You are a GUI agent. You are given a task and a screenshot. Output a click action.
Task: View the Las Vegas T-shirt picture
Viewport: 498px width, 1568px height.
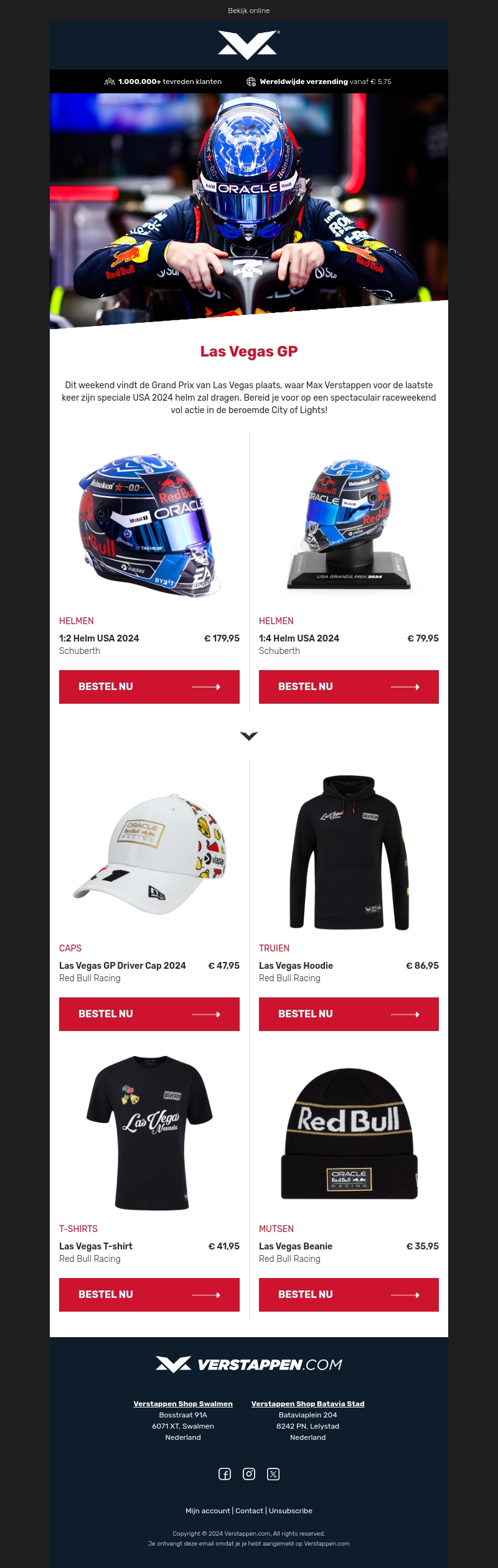[149, 1132]
